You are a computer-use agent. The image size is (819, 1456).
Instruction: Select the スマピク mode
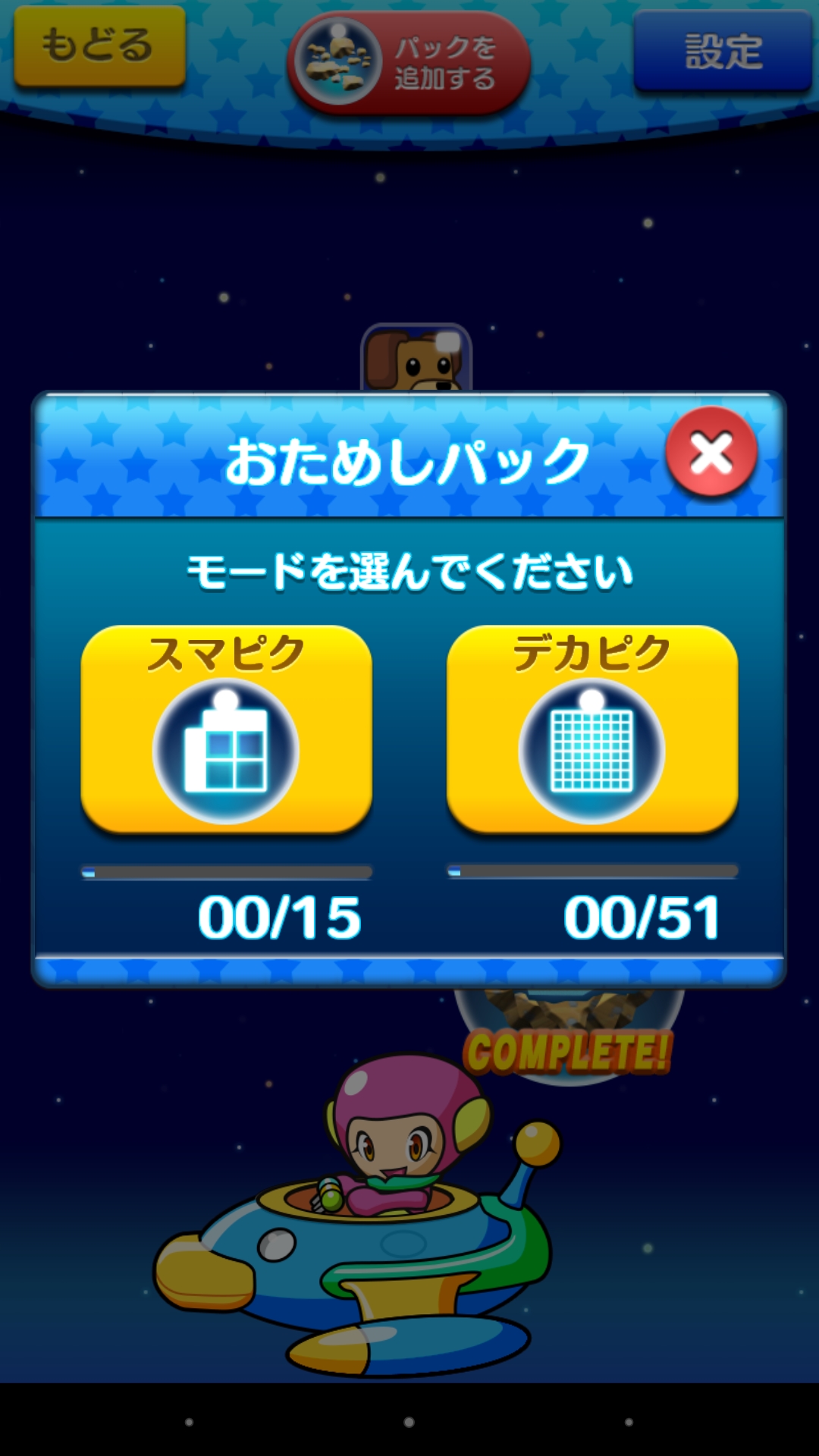(x=226, y=730)
